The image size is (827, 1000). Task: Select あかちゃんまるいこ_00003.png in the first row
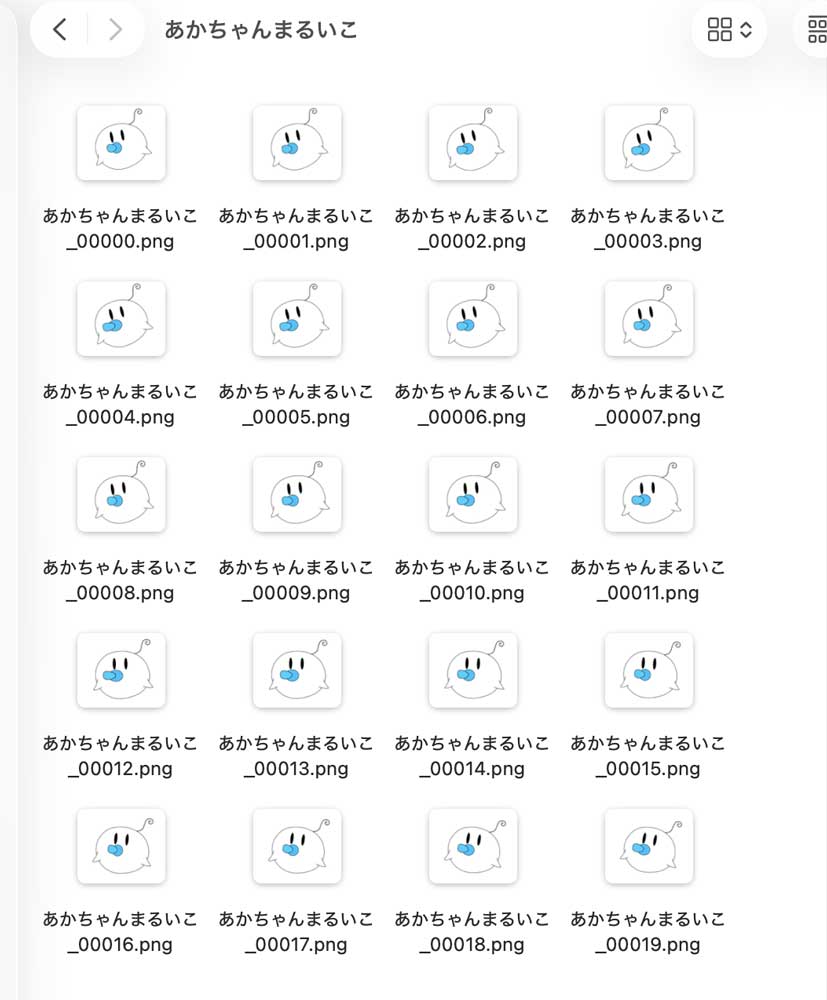[x=649, y=143]
